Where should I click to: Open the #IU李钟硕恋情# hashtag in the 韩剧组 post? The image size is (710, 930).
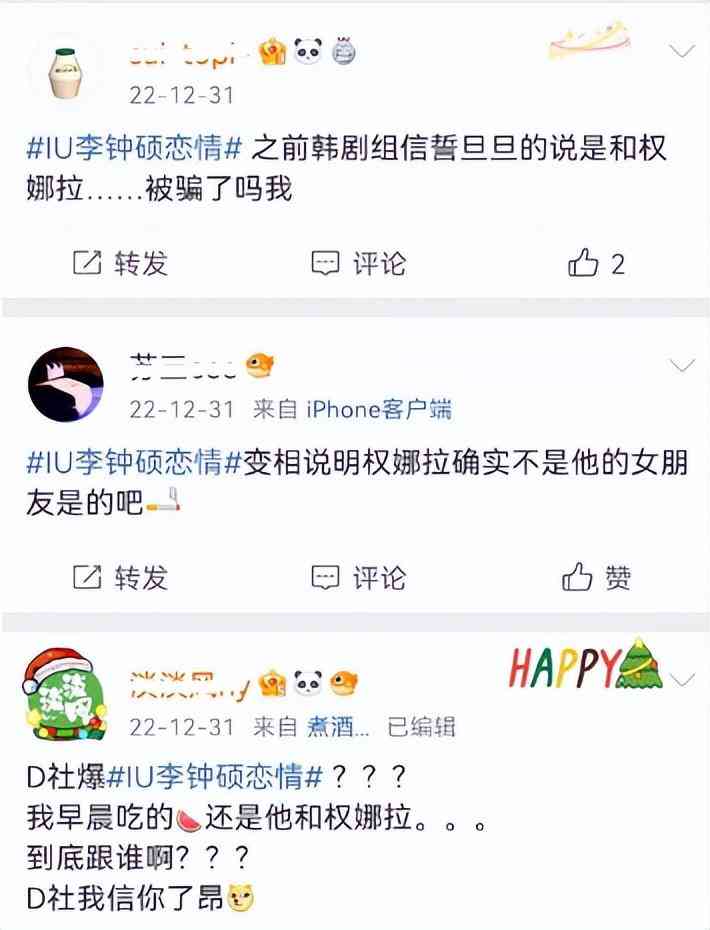pos(134,150)
